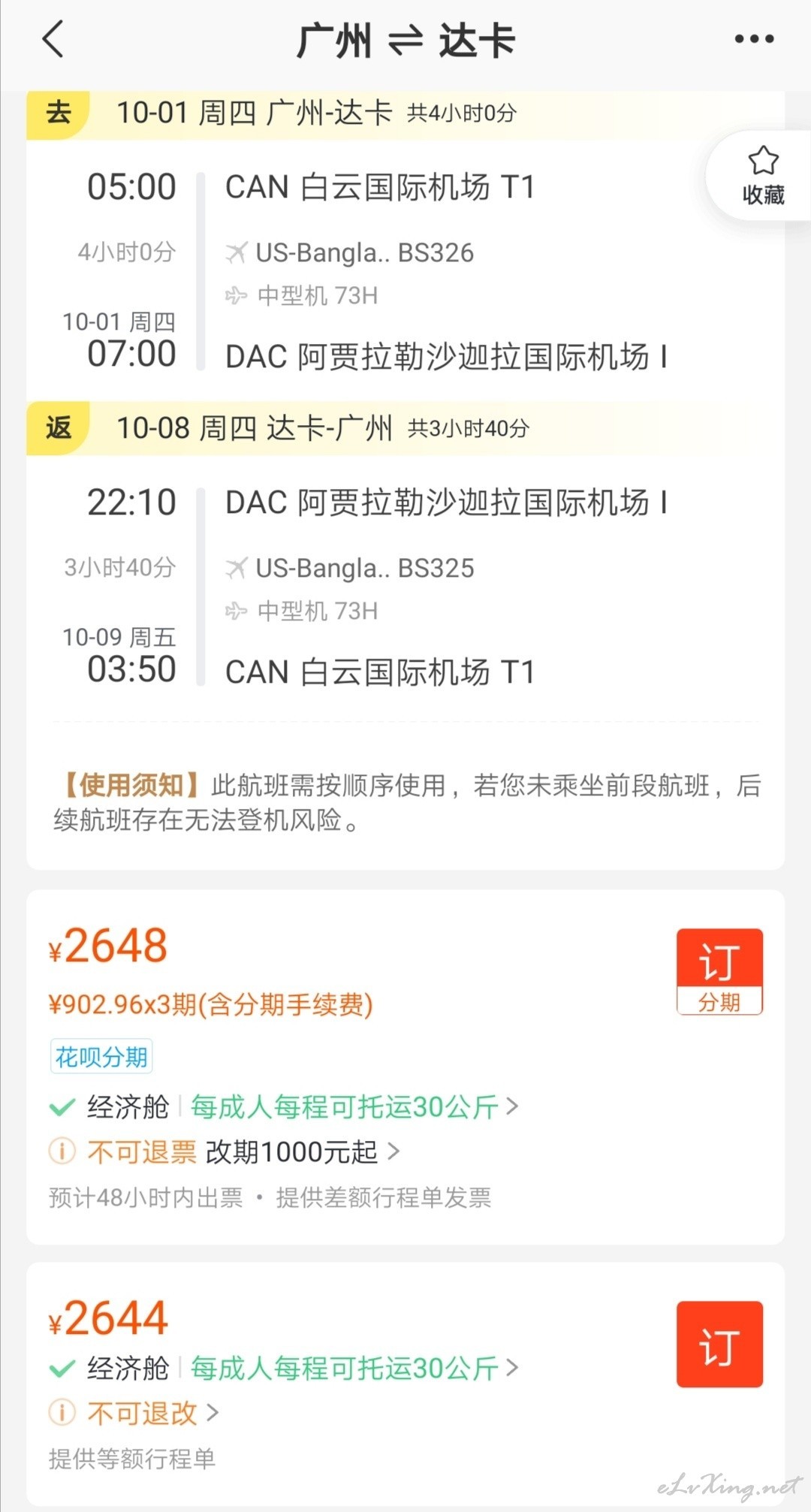This screenshot has height=1512, width=811.
Task: View baggage allowance for the ¥2648 fare
Action: point(354,1107)
